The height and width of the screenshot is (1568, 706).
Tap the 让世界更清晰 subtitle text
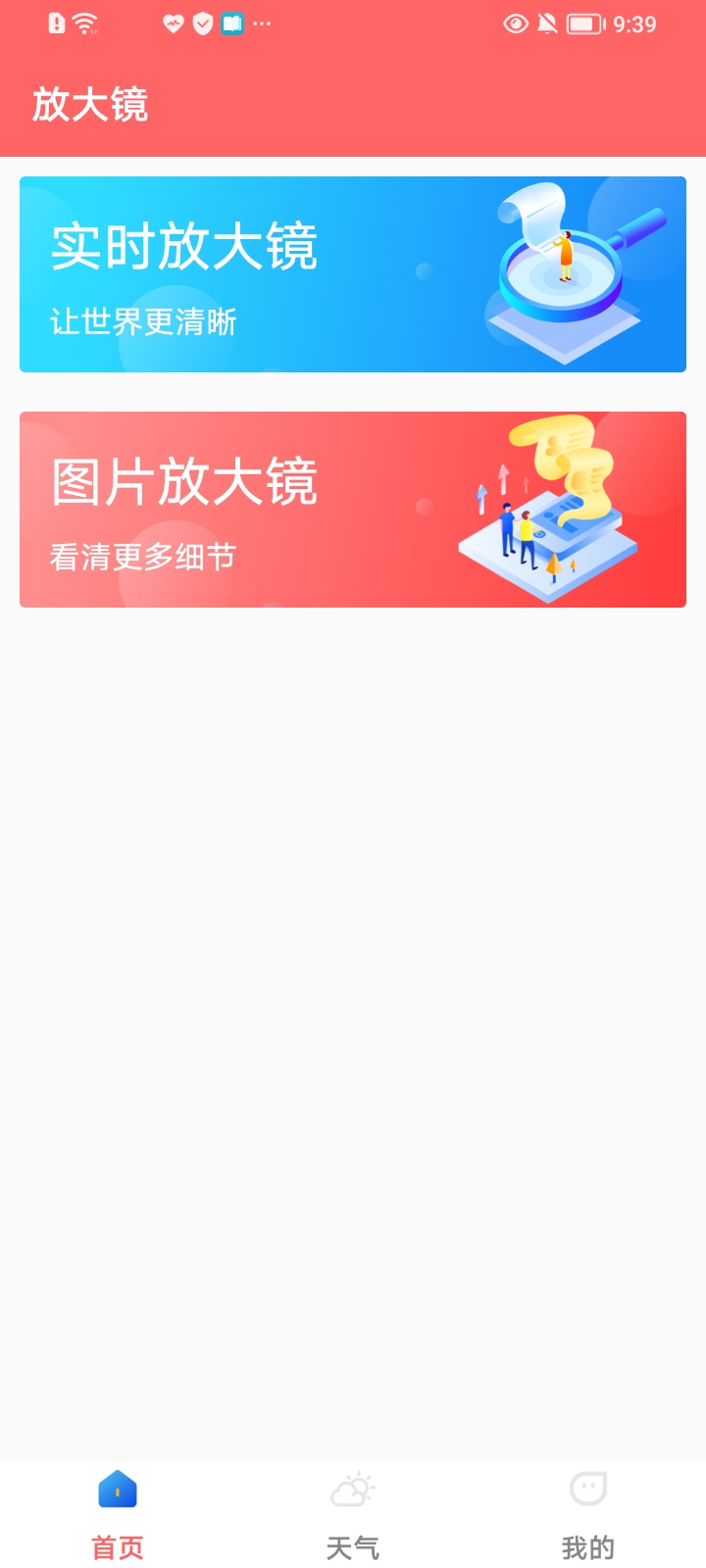(143, 320)
